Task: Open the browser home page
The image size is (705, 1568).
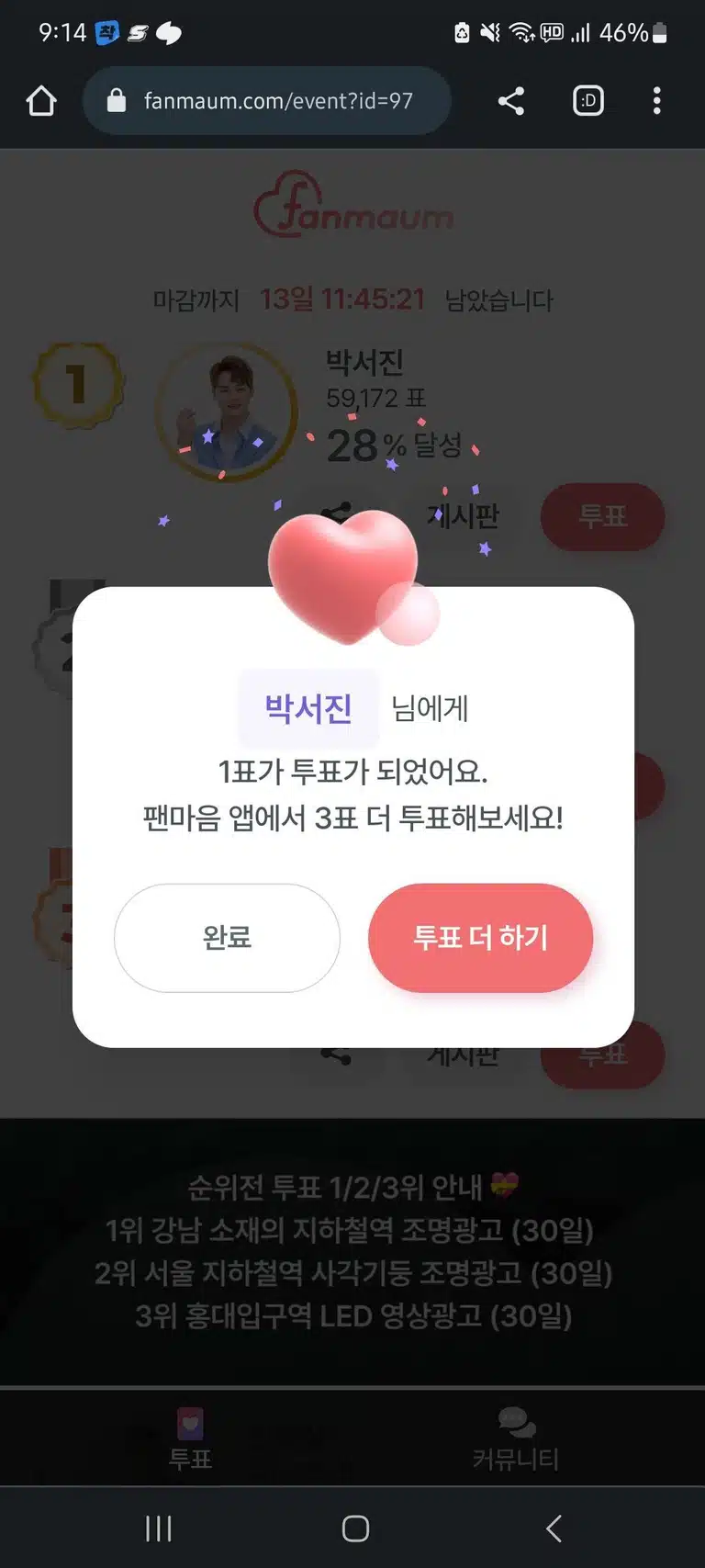Action: (41, 101)
